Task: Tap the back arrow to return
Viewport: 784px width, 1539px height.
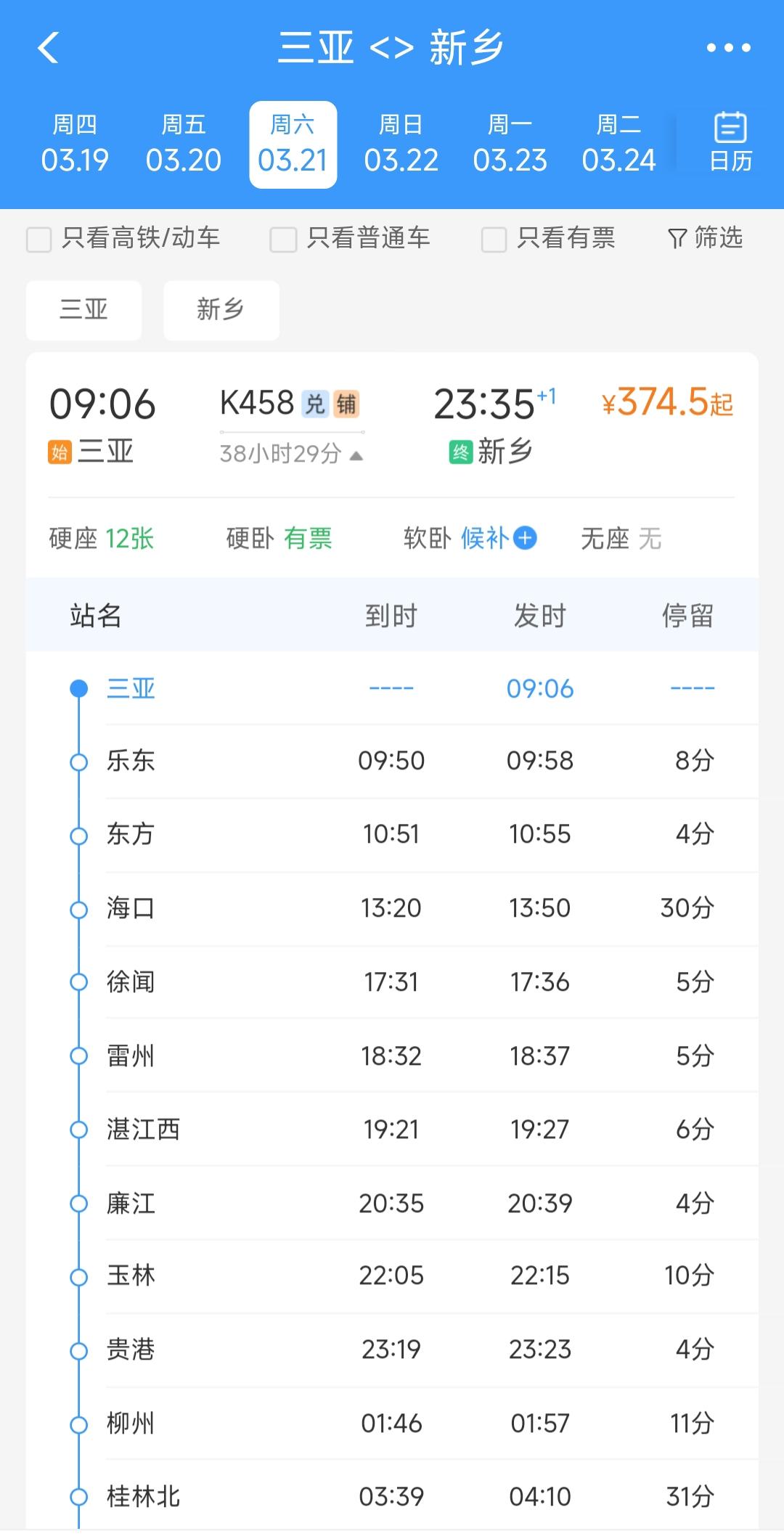Action: point(48,48)
